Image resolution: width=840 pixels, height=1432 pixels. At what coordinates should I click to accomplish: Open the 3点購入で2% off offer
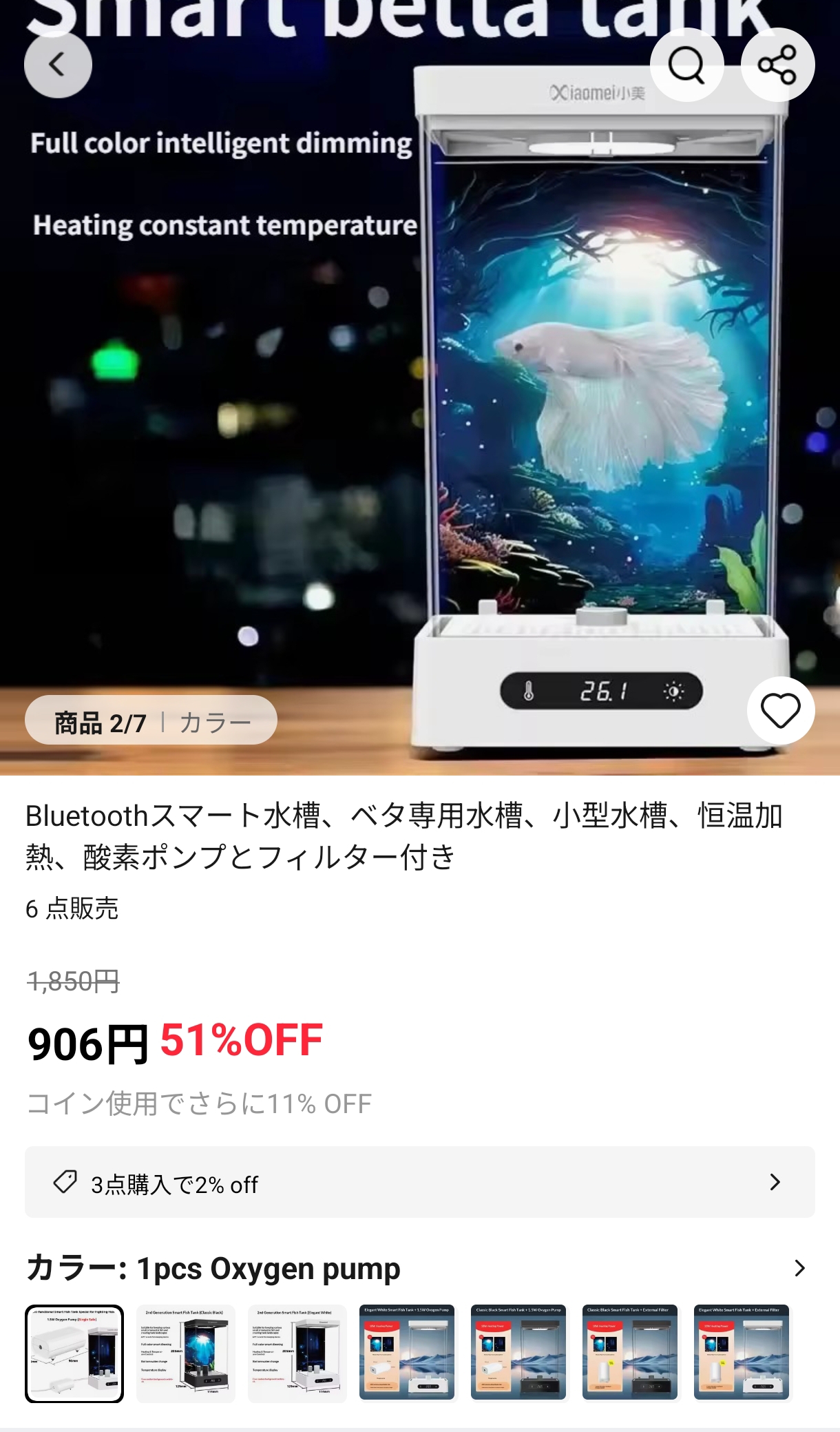[x=419, y=1182]
